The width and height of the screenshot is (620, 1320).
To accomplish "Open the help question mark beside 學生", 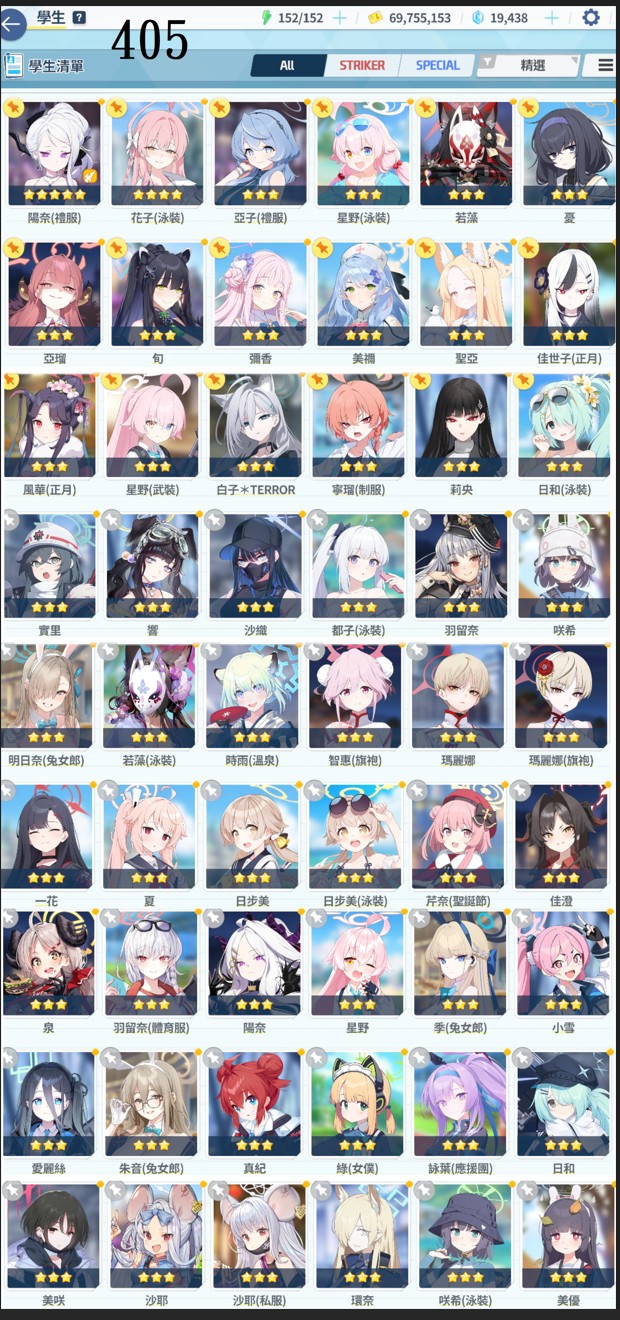I will 79,17.
